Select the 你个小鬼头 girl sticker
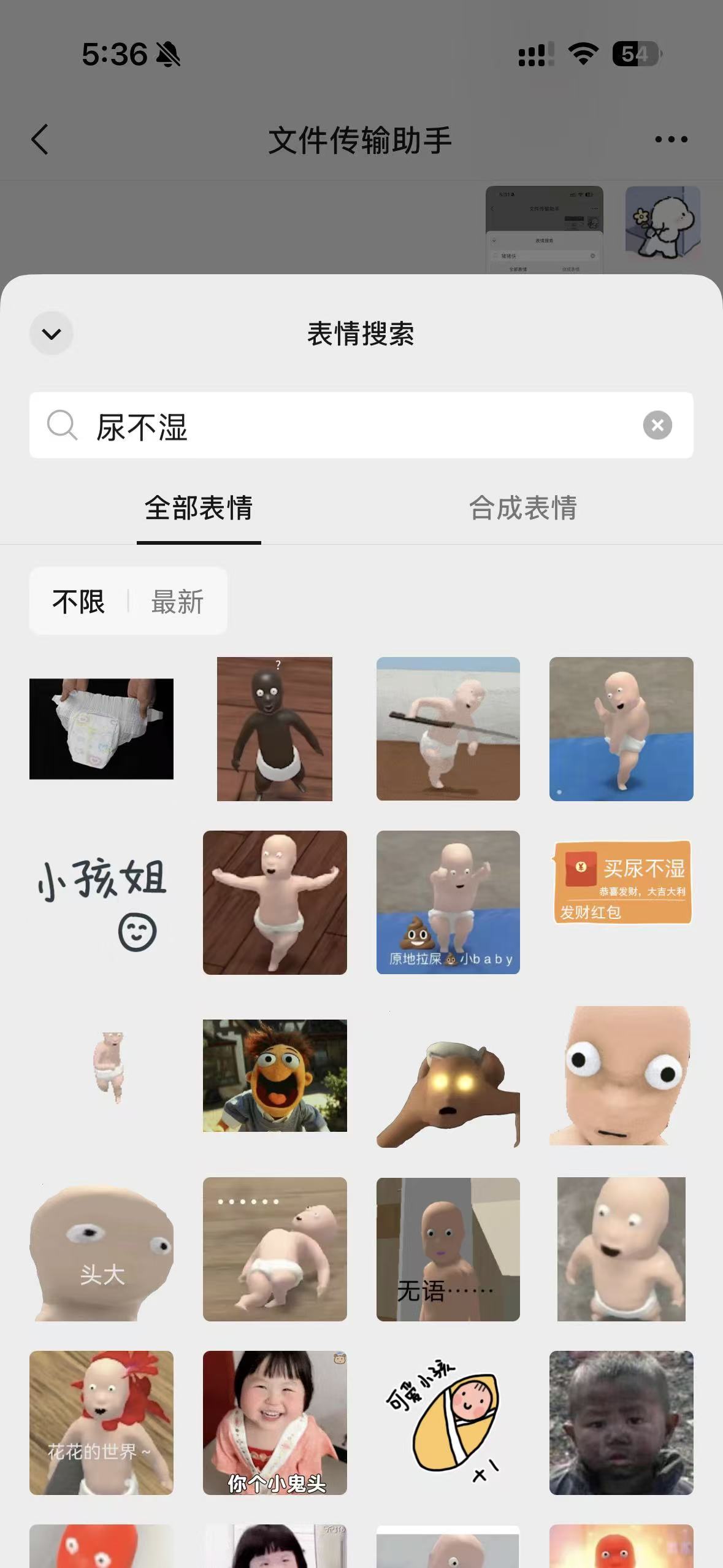This screenshot has height=1568, width=723. 275,1423
